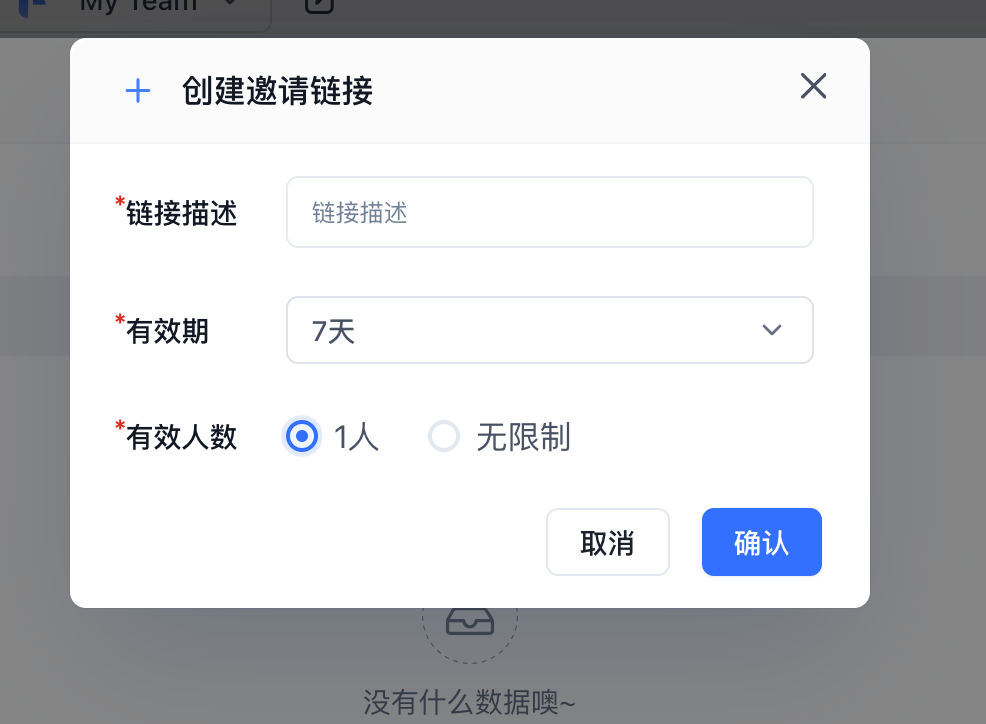Confirm with the 确认 button
The image size is (986, 724).
(x=761, y=542)
